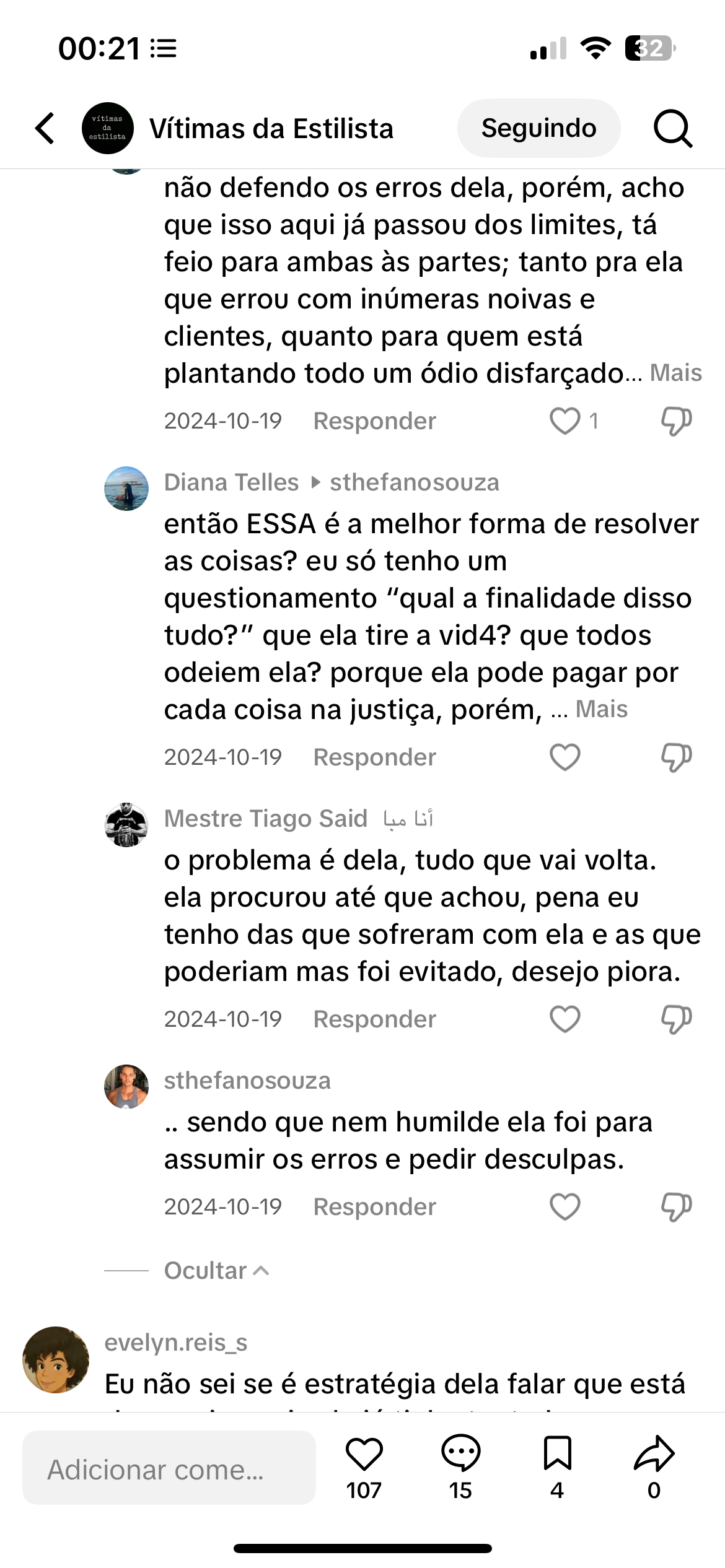Screen dimensions: 725x1568
Task: Open the comments icon showing 15
Action: pyautogui.click(x=460, y=1454)
